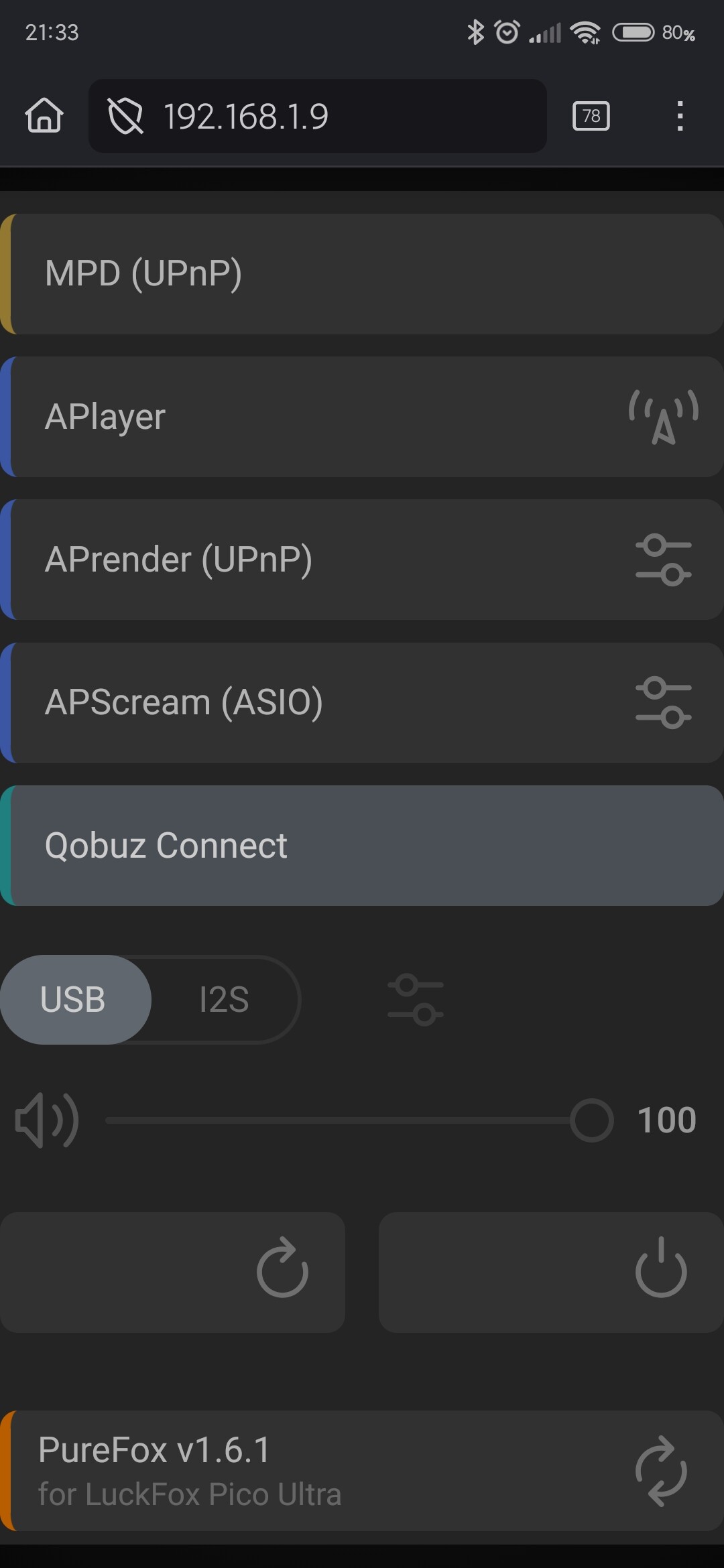Select the APlayer service

point(302,417)
